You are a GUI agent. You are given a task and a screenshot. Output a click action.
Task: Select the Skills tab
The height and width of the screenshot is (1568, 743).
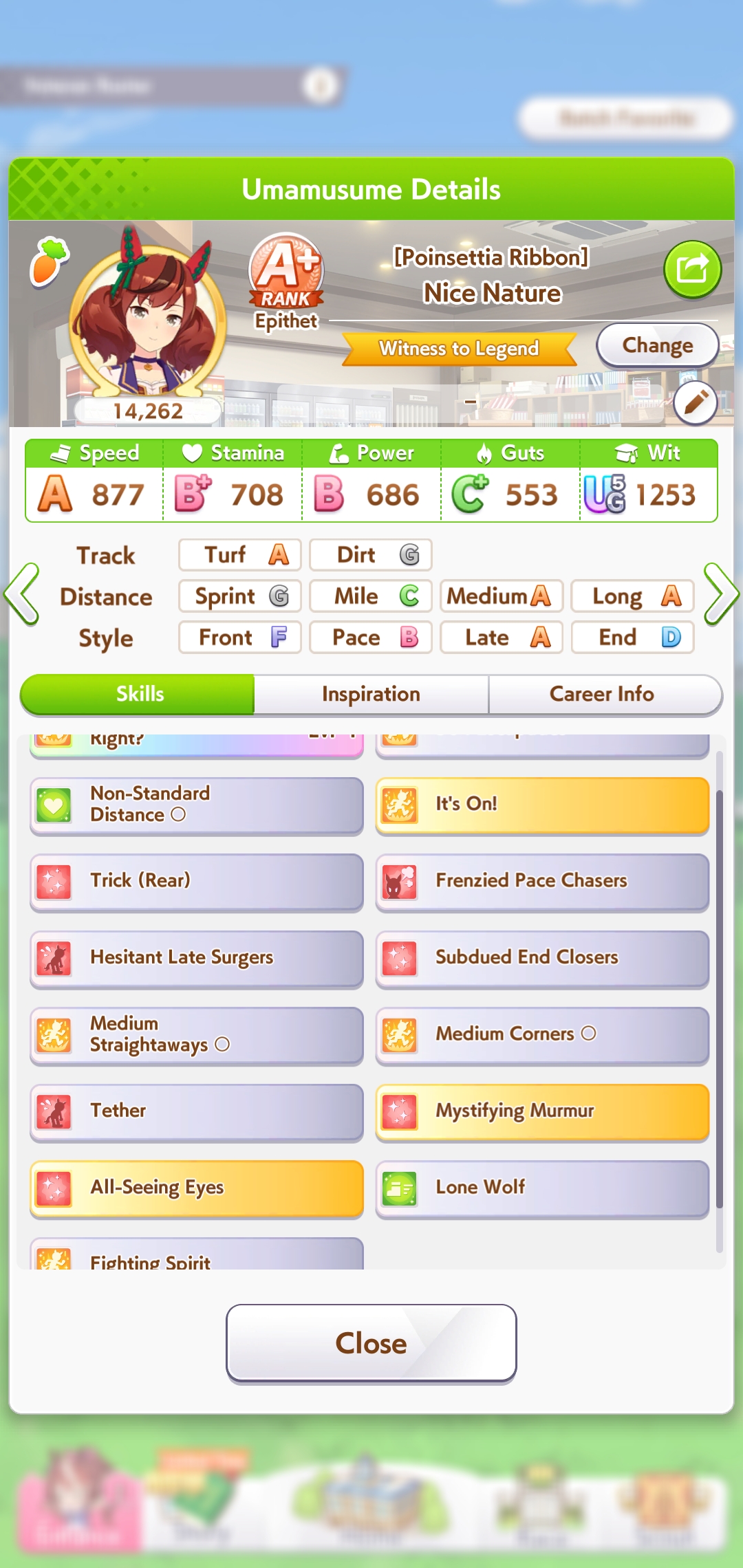pos(138,694)
